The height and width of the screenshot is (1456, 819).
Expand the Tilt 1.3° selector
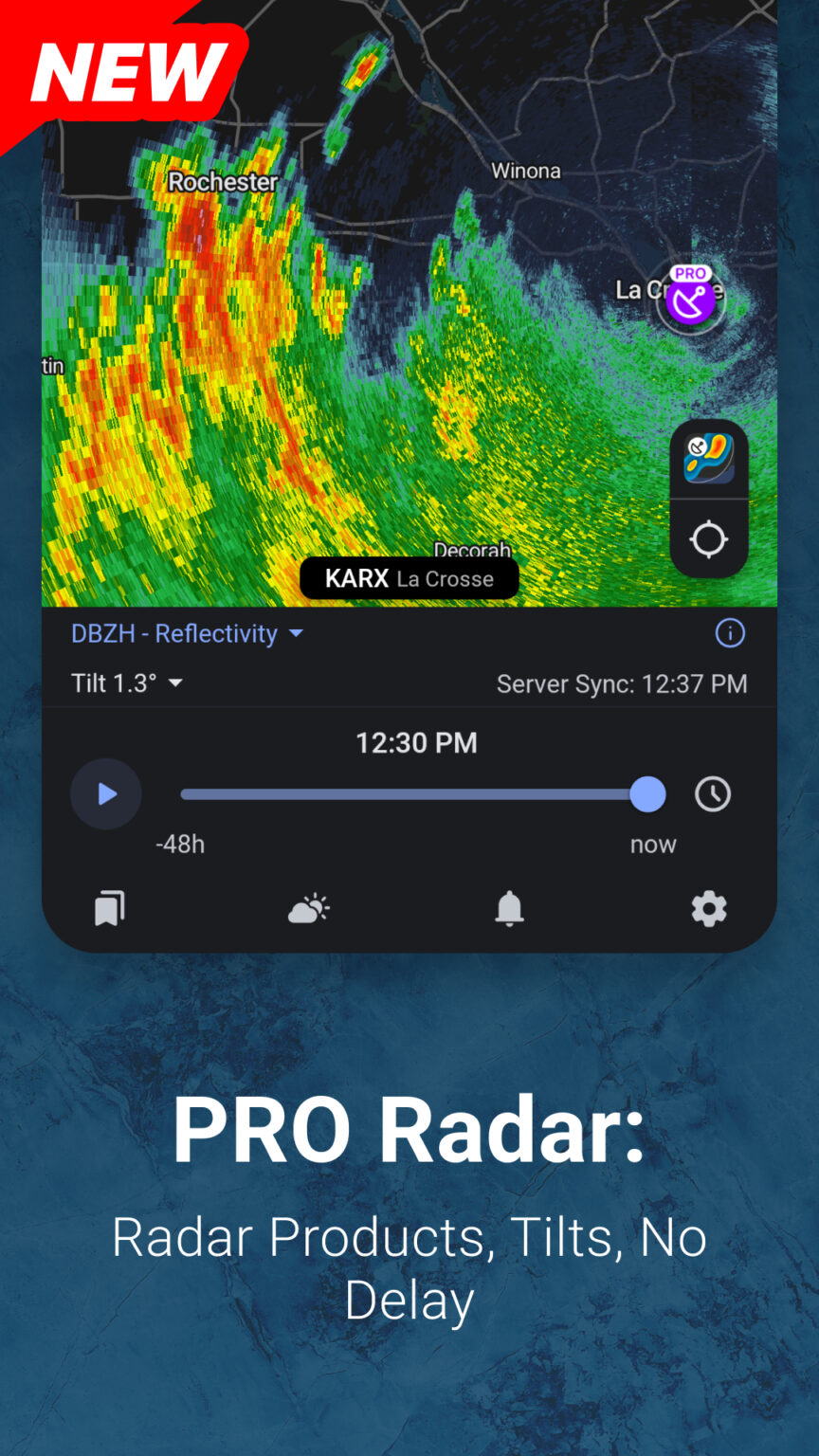(x=127, y=683)
